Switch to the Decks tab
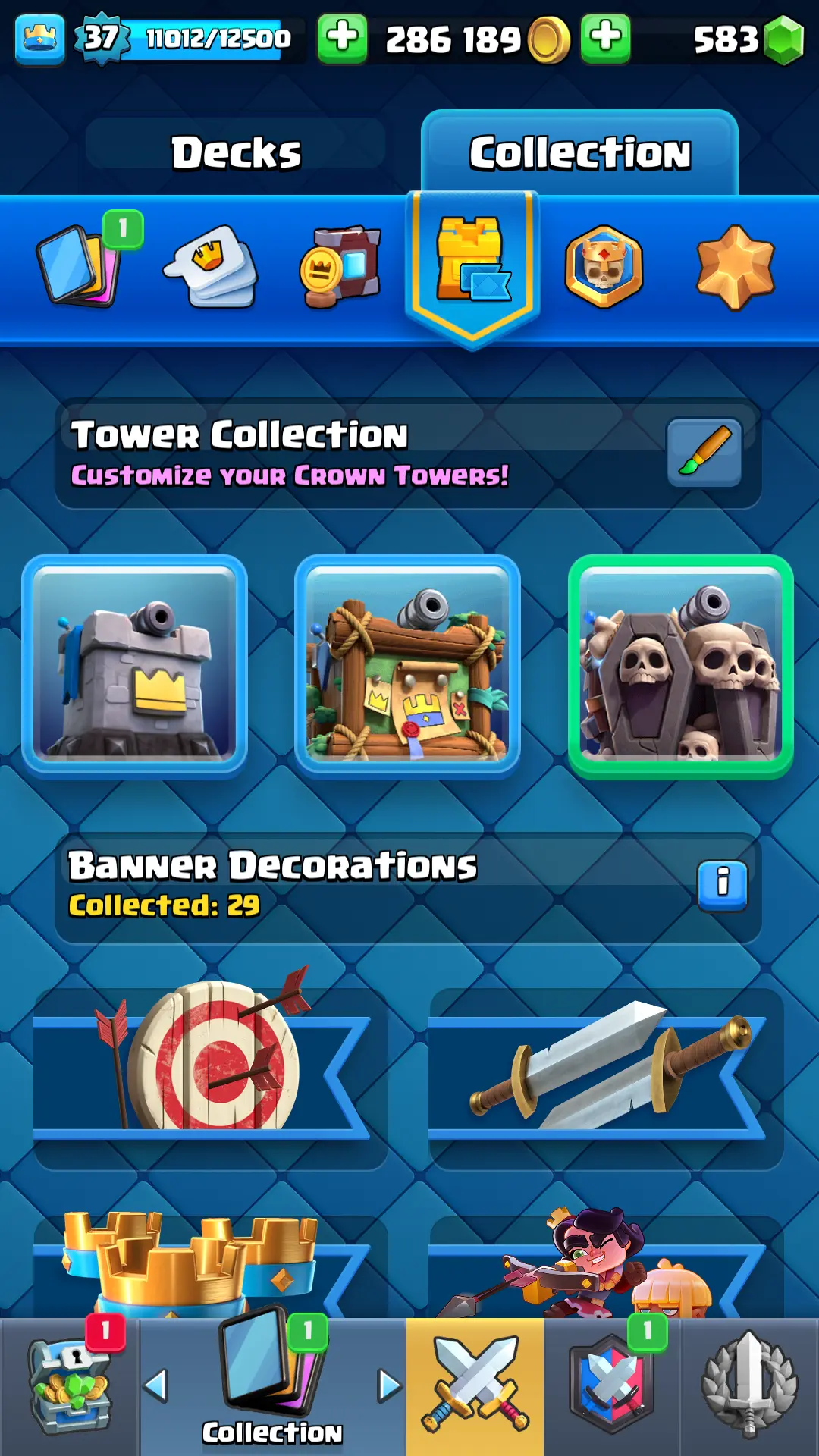Screen dimensions: 819x1456 point(236,152)
